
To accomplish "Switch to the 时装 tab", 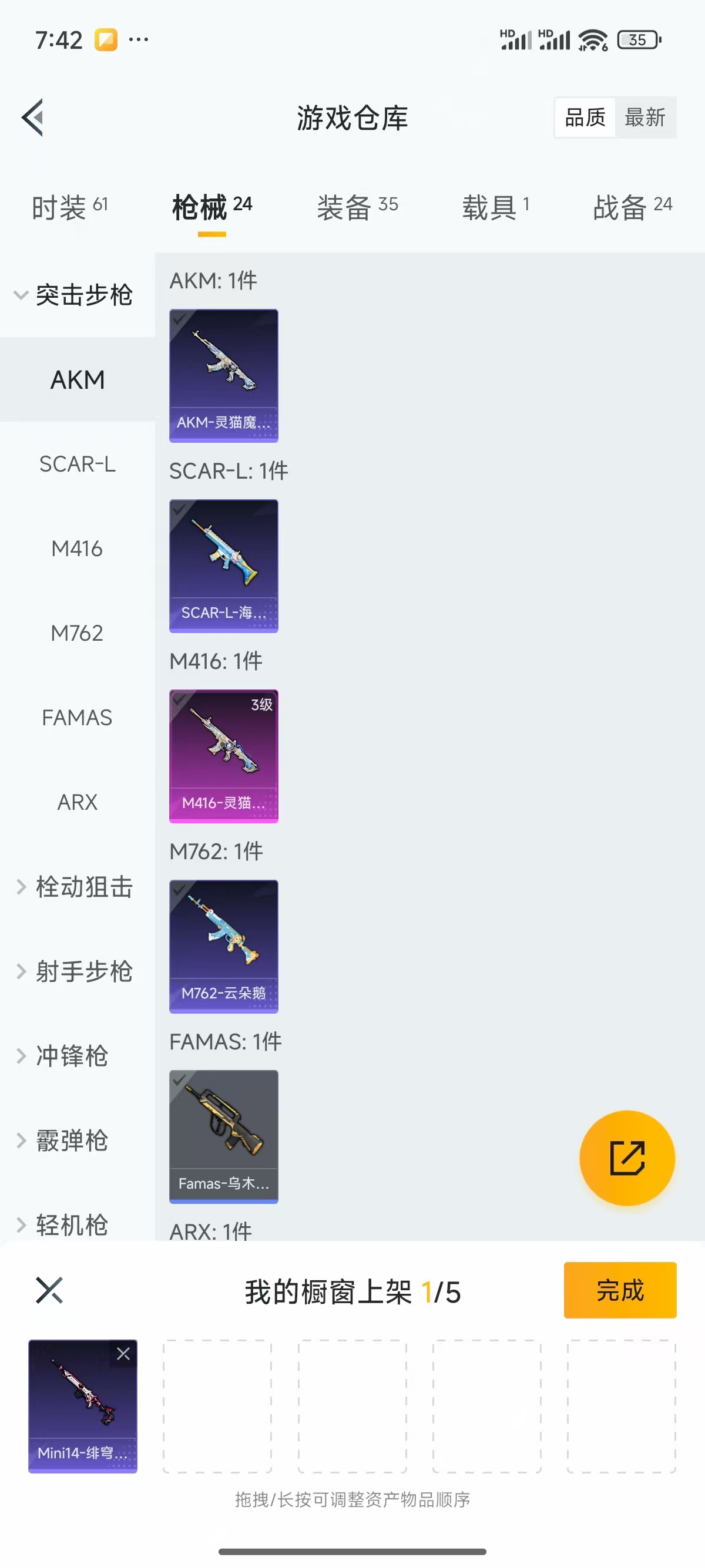I will pyautogui.click(x=69, y=207).
